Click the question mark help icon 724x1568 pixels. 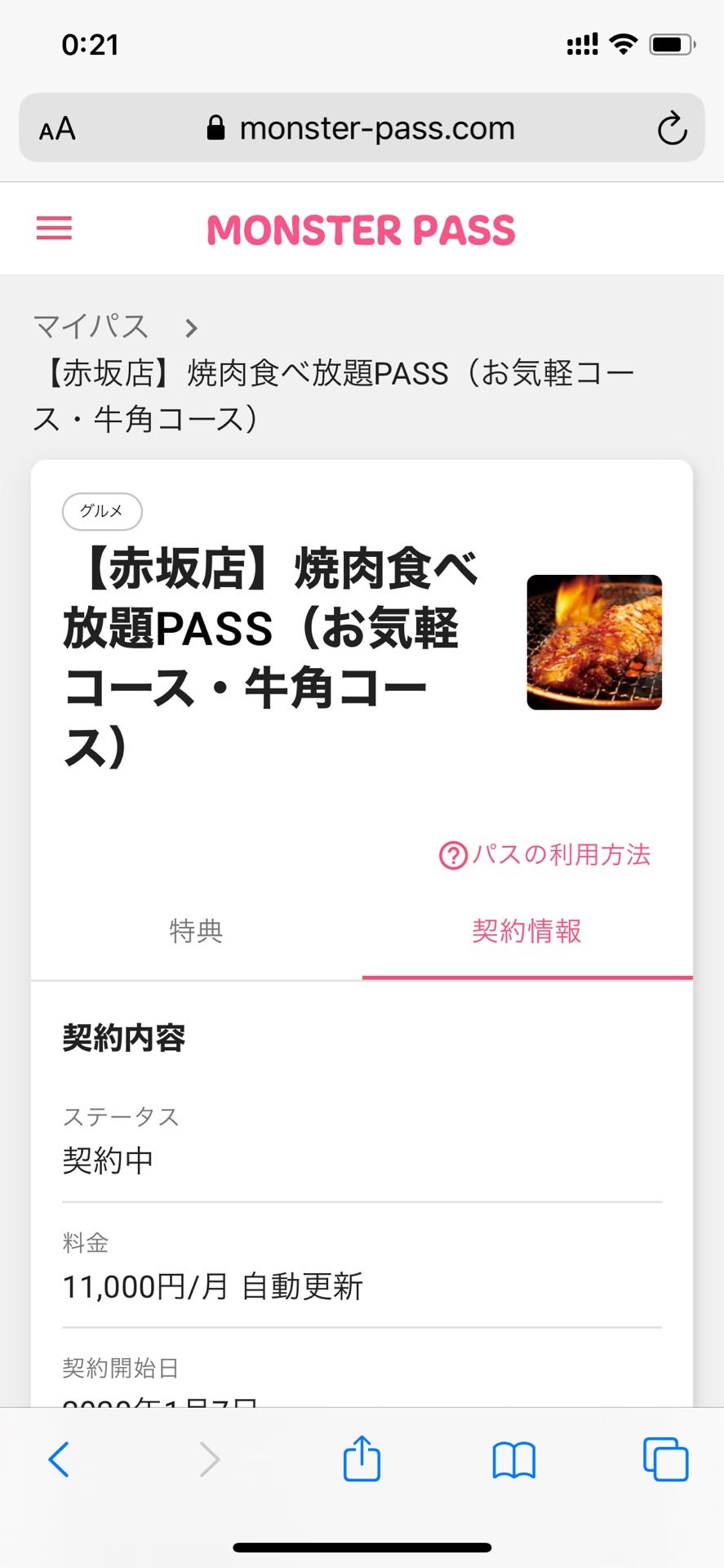pos(452,857)
